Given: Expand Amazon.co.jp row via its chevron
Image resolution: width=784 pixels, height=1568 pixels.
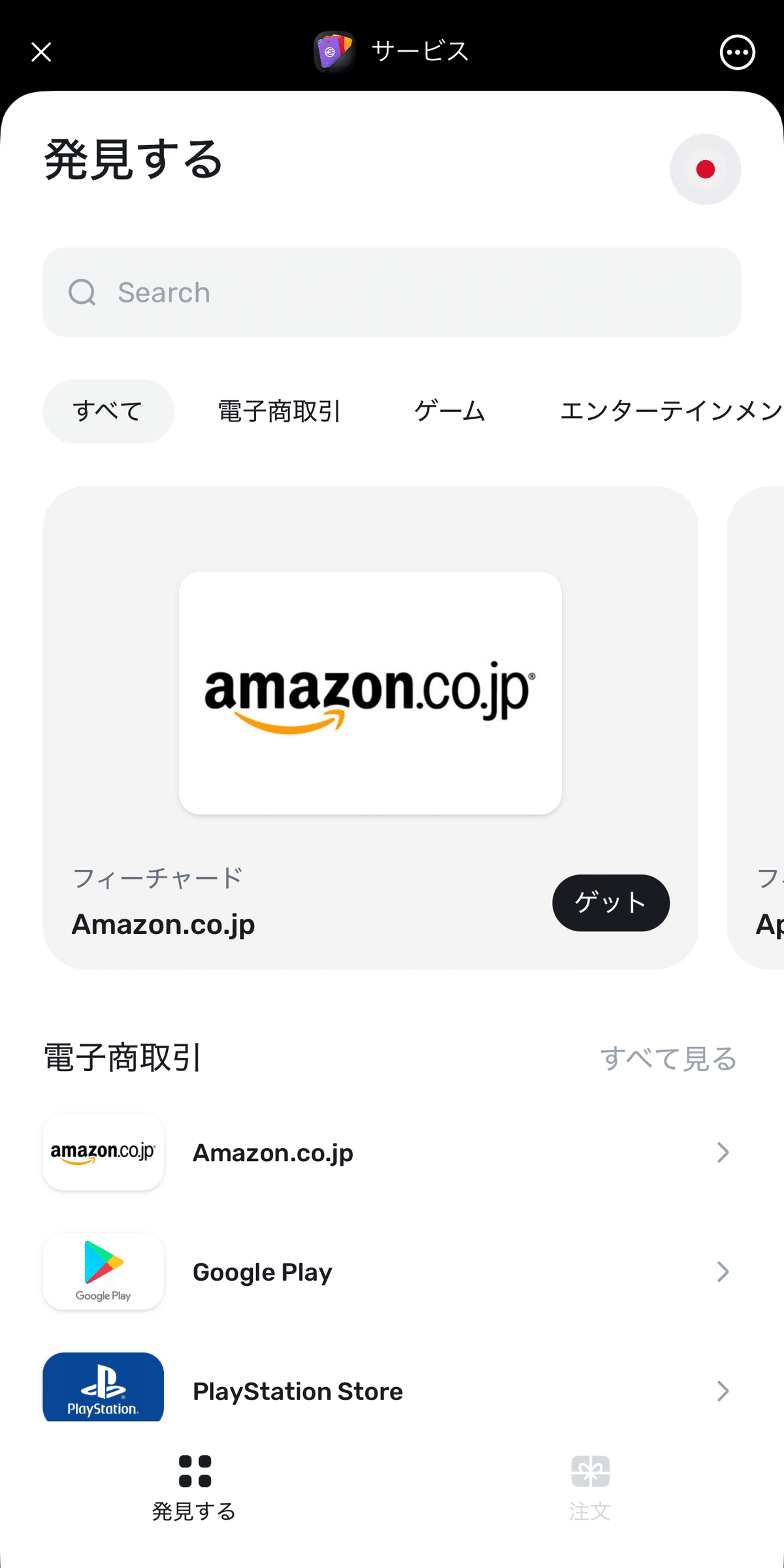Looking at the screenshot, I should (x=722, y=1152).
